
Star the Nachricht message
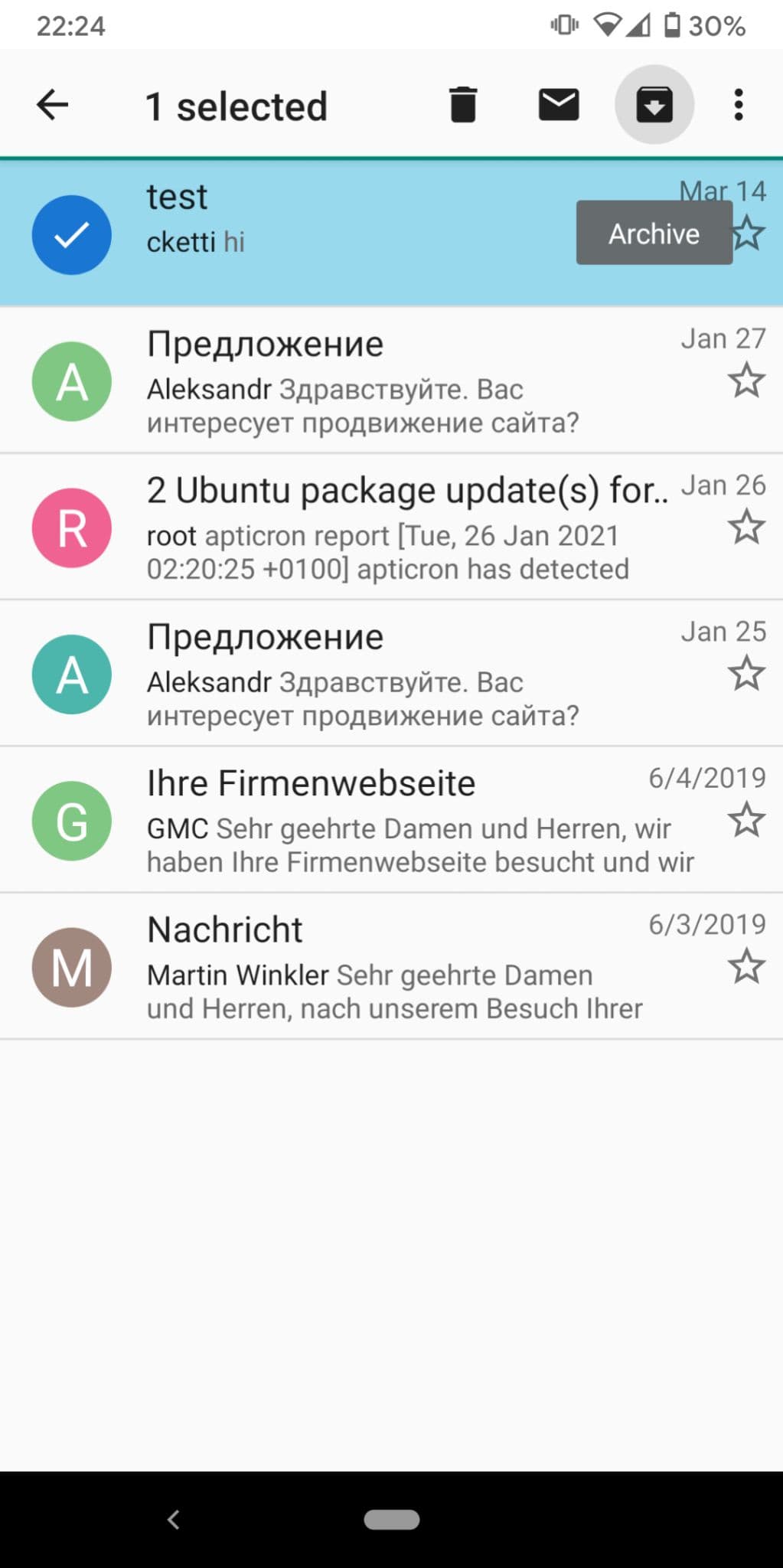(746, 966)
